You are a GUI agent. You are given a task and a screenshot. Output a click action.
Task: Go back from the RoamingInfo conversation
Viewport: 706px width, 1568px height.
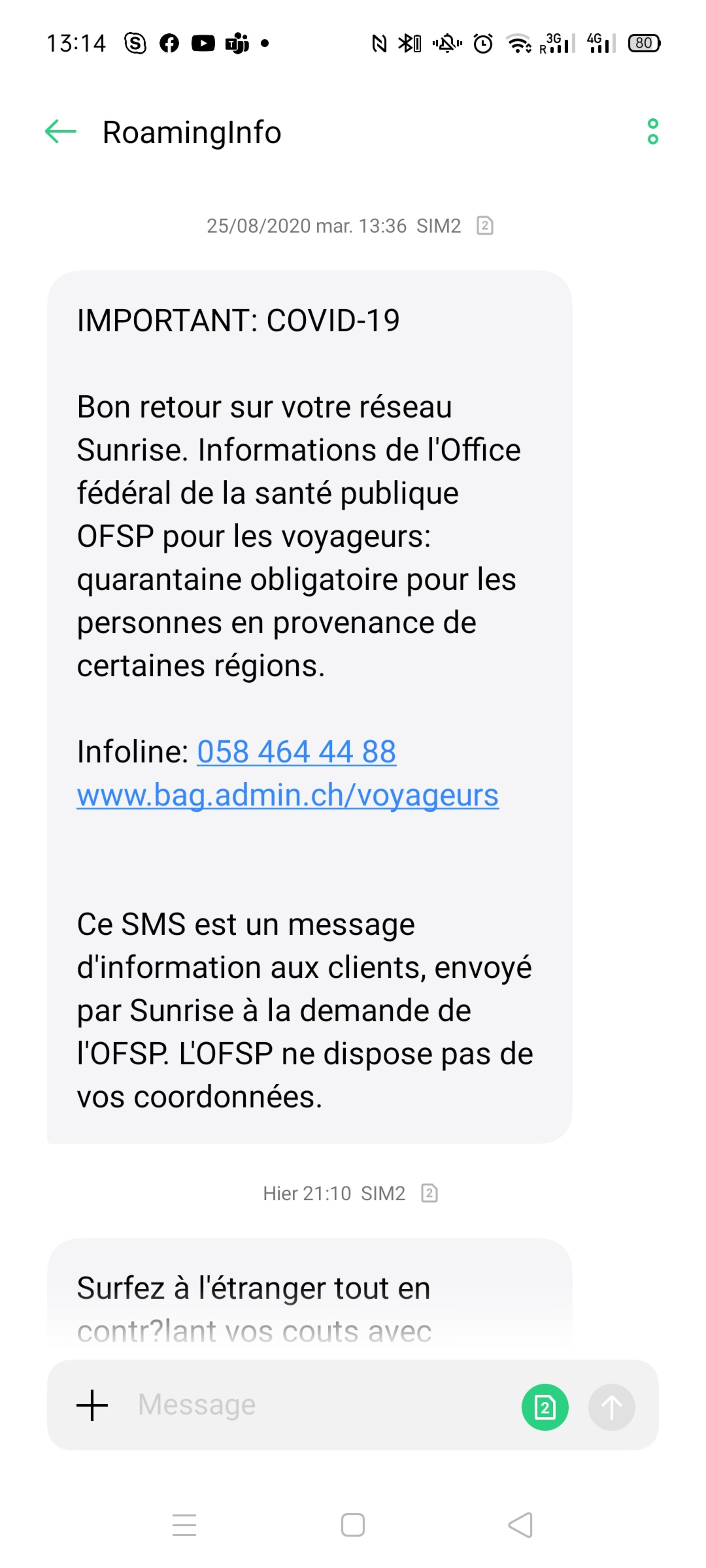pos(60,131)
